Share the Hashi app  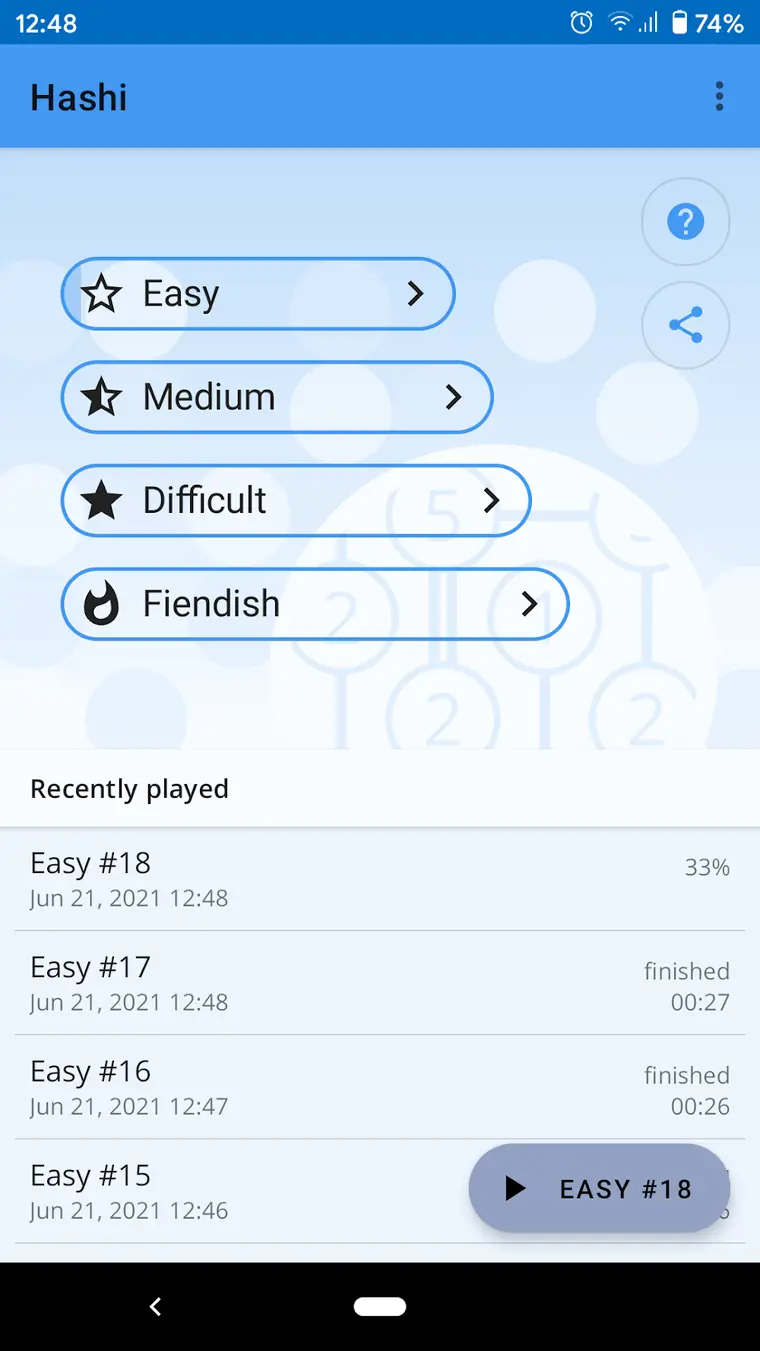(685, 325)
